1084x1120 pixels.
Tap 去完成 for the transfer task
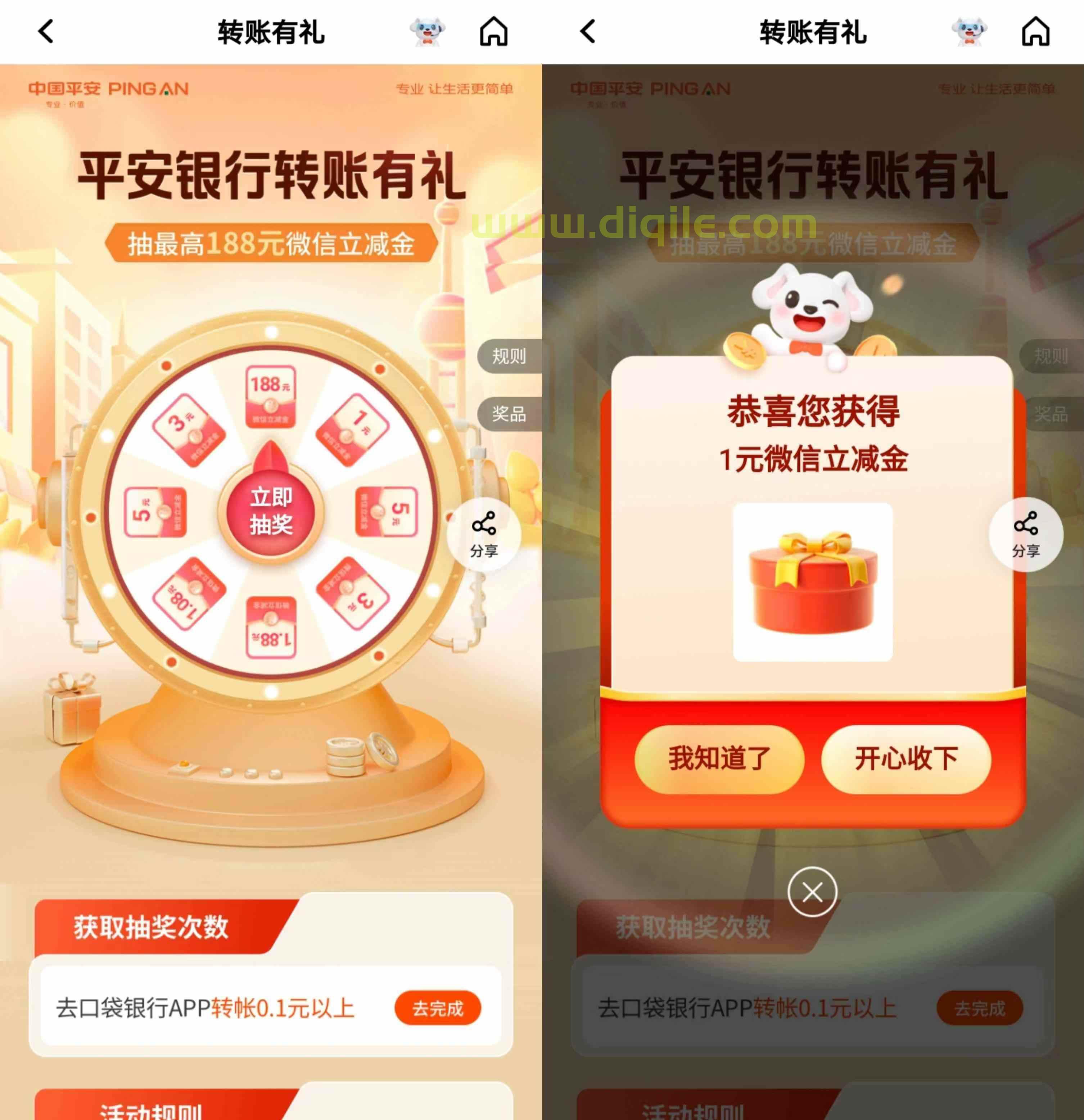(x=437, y=1008)
